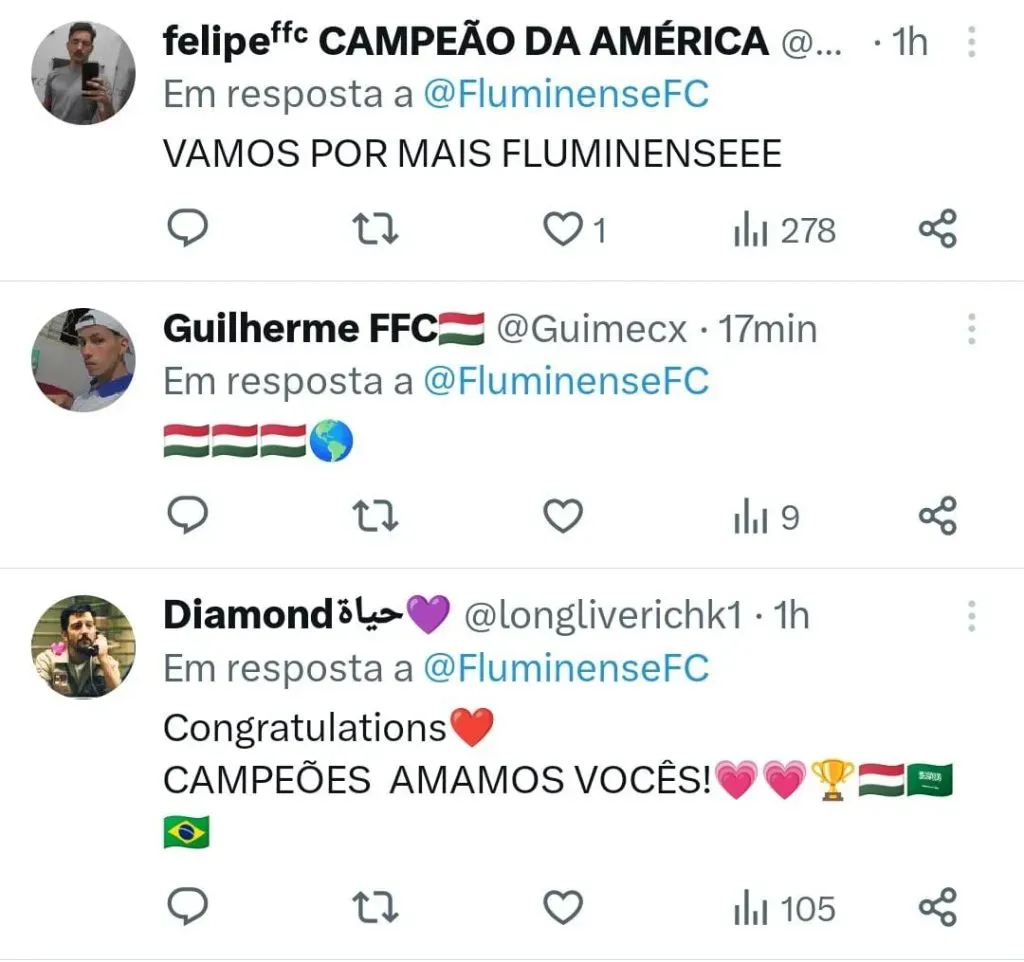The height and width of the screenshot is (962, 1024).
Task: Open overflow menu on Guilherme FFC's reply
Action: (x=971, y=329)
